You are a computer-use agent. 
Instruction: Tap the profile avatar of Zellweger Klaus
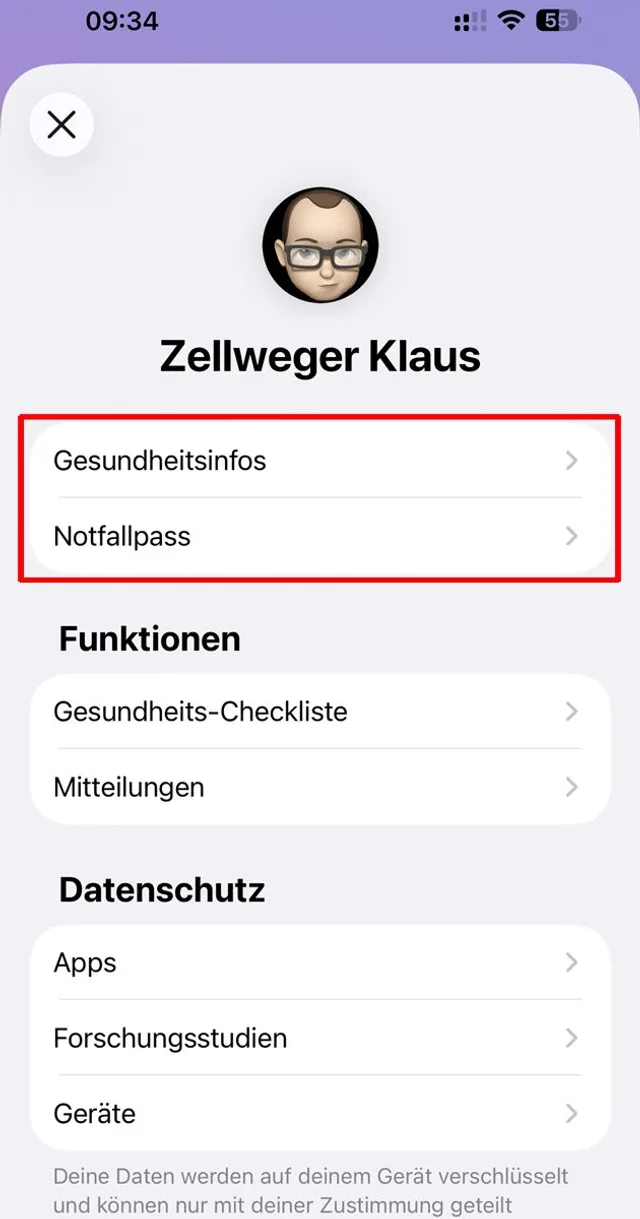(320, 244)
